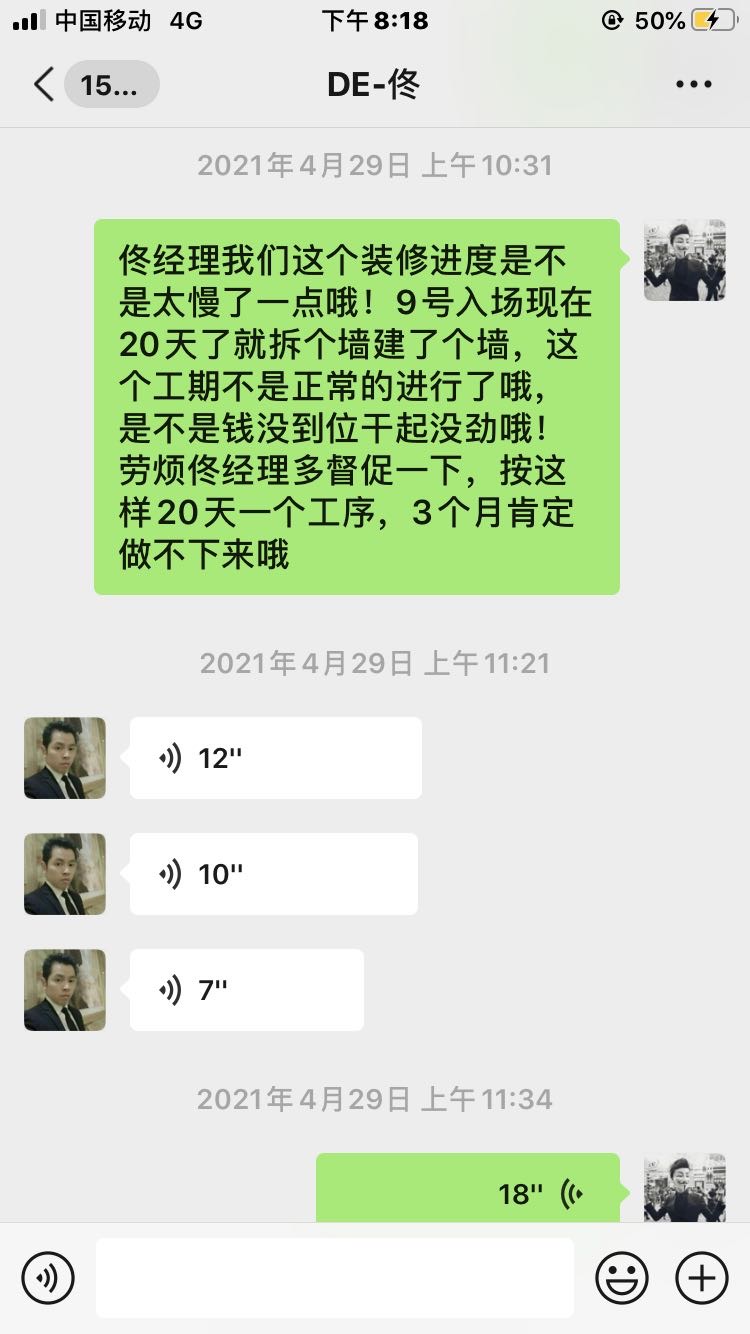Image resolution: width=750 pixels, height=1334 pixels.
Task: Focus the message text field
Action: tap(334, 1277)
